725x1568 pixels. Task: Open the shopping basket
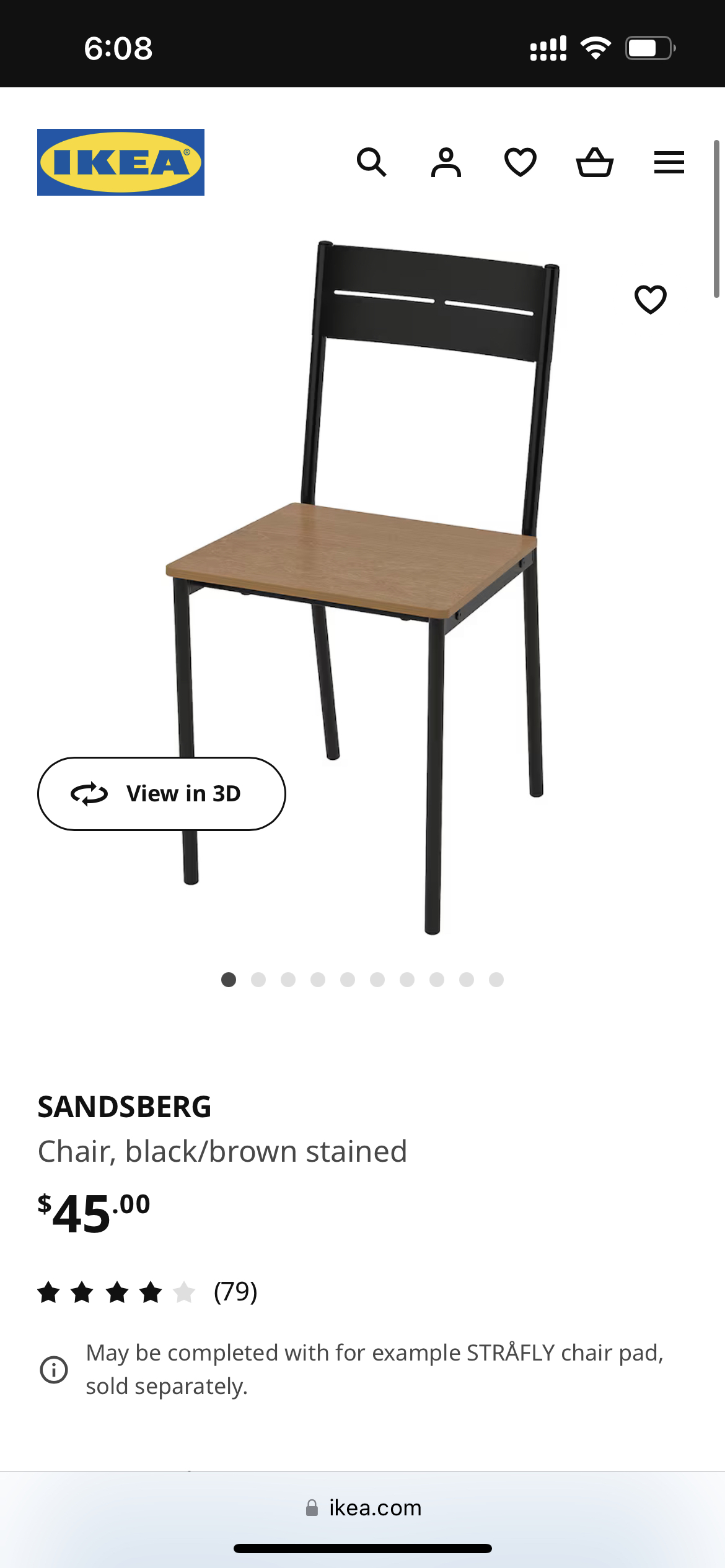point(594,162)
